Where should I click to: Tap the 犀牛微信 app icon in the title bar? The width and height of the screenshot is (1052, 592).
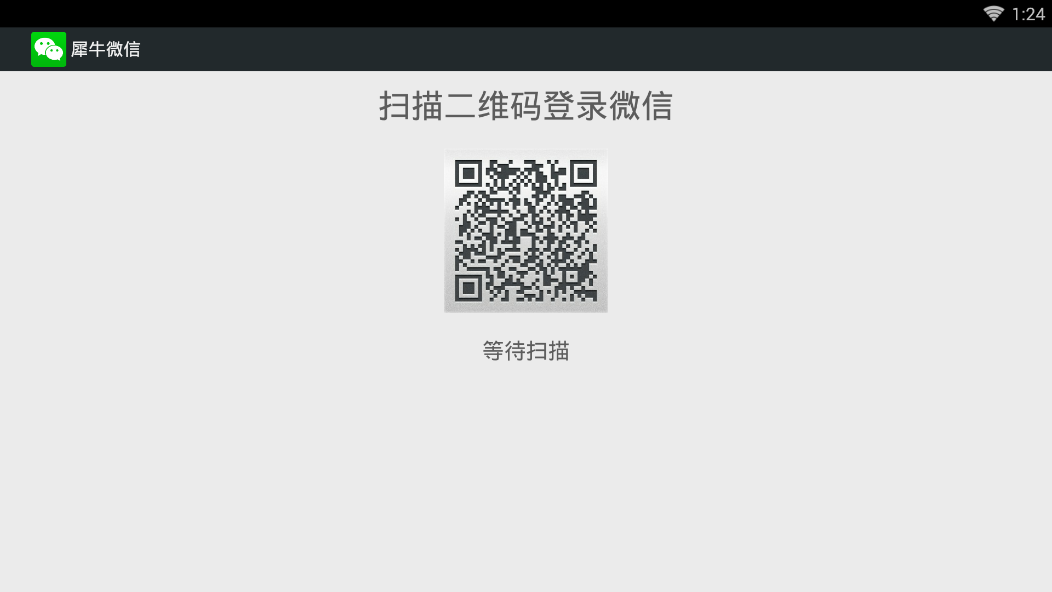(48, 49)
